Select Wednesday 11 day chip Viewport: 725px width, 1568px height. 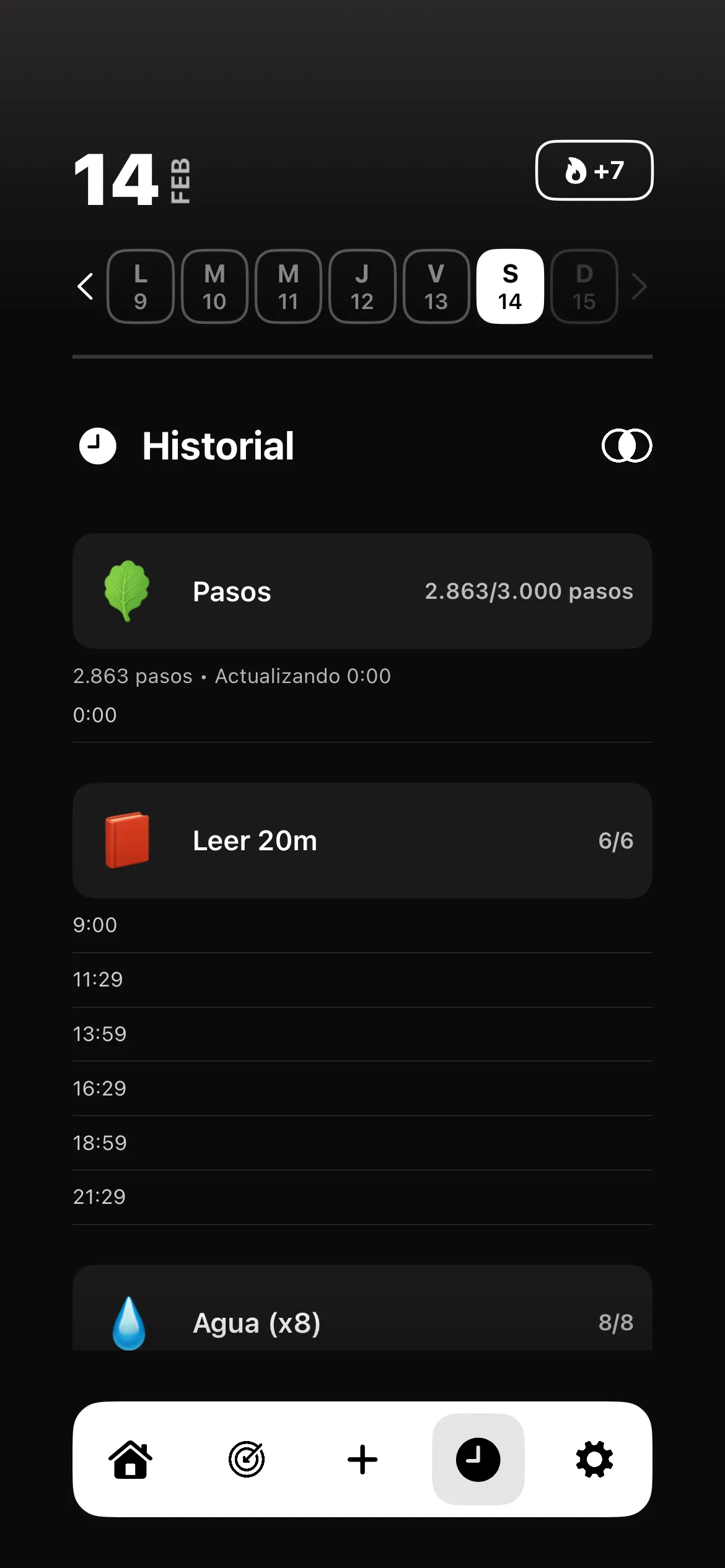pos(288,287)
